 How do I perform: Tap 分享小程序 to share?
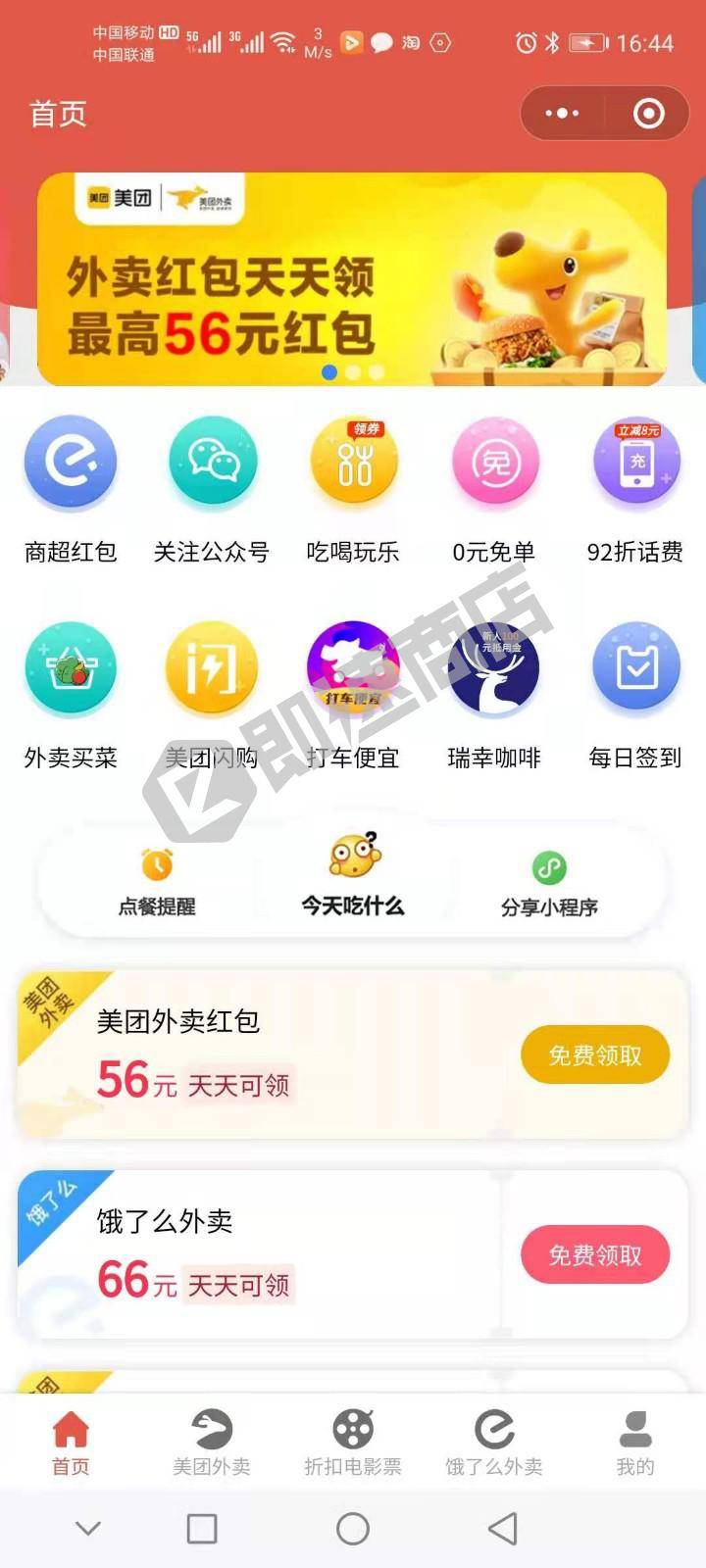549,882
